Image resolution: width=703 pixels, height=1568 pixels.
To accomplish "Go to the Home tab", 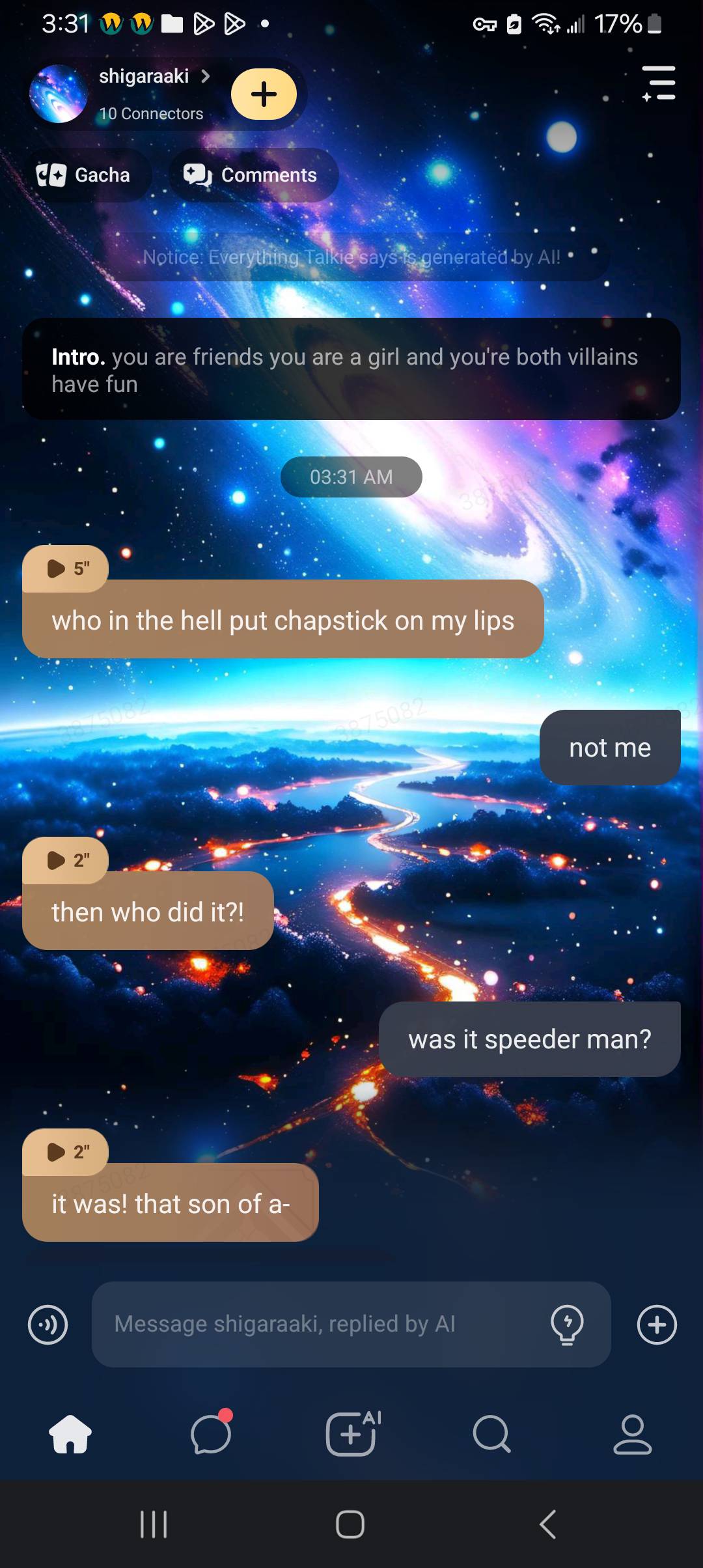I will 70,1434.
